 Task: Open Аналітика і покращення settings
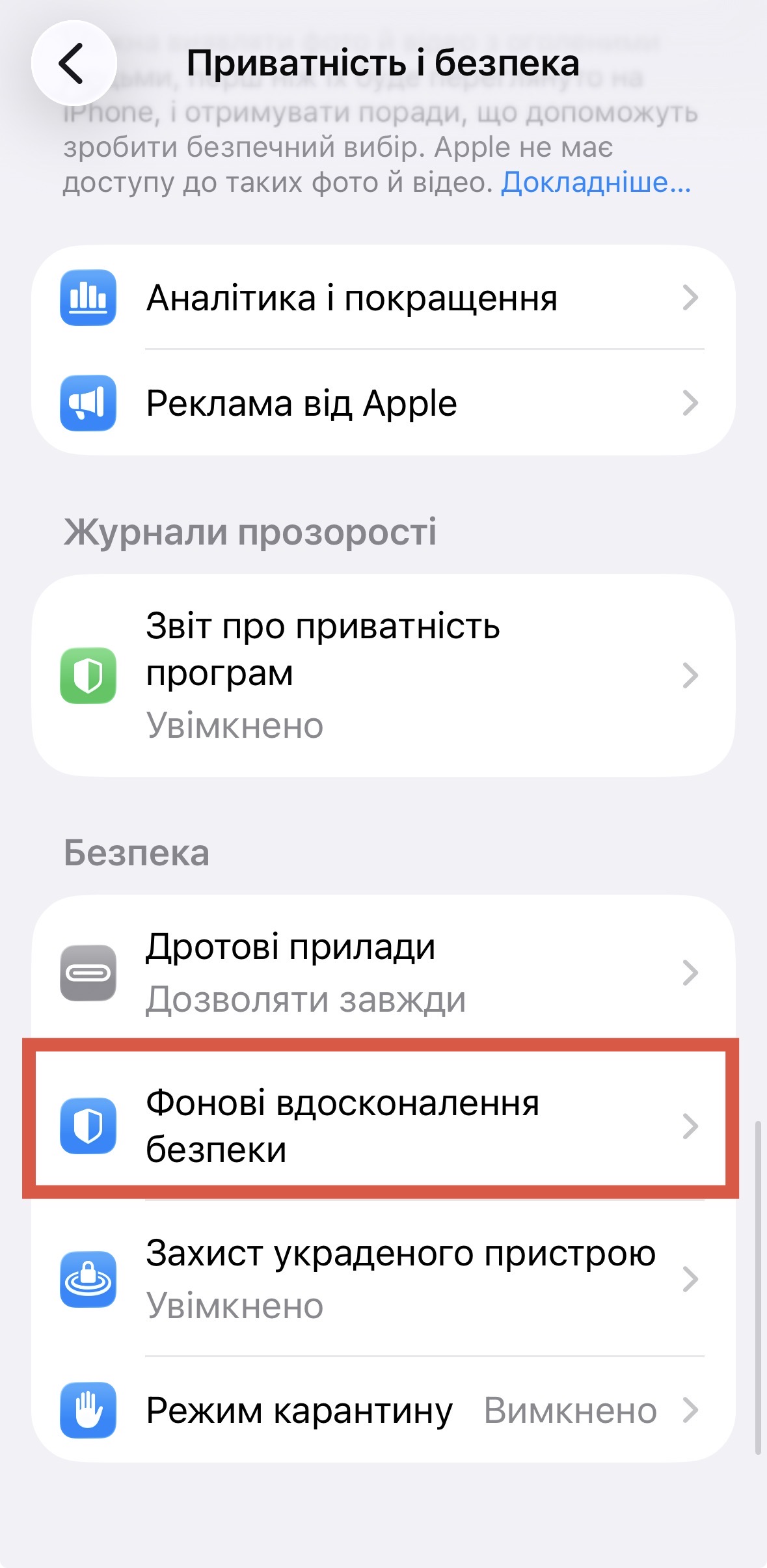[x=383, y=298]
